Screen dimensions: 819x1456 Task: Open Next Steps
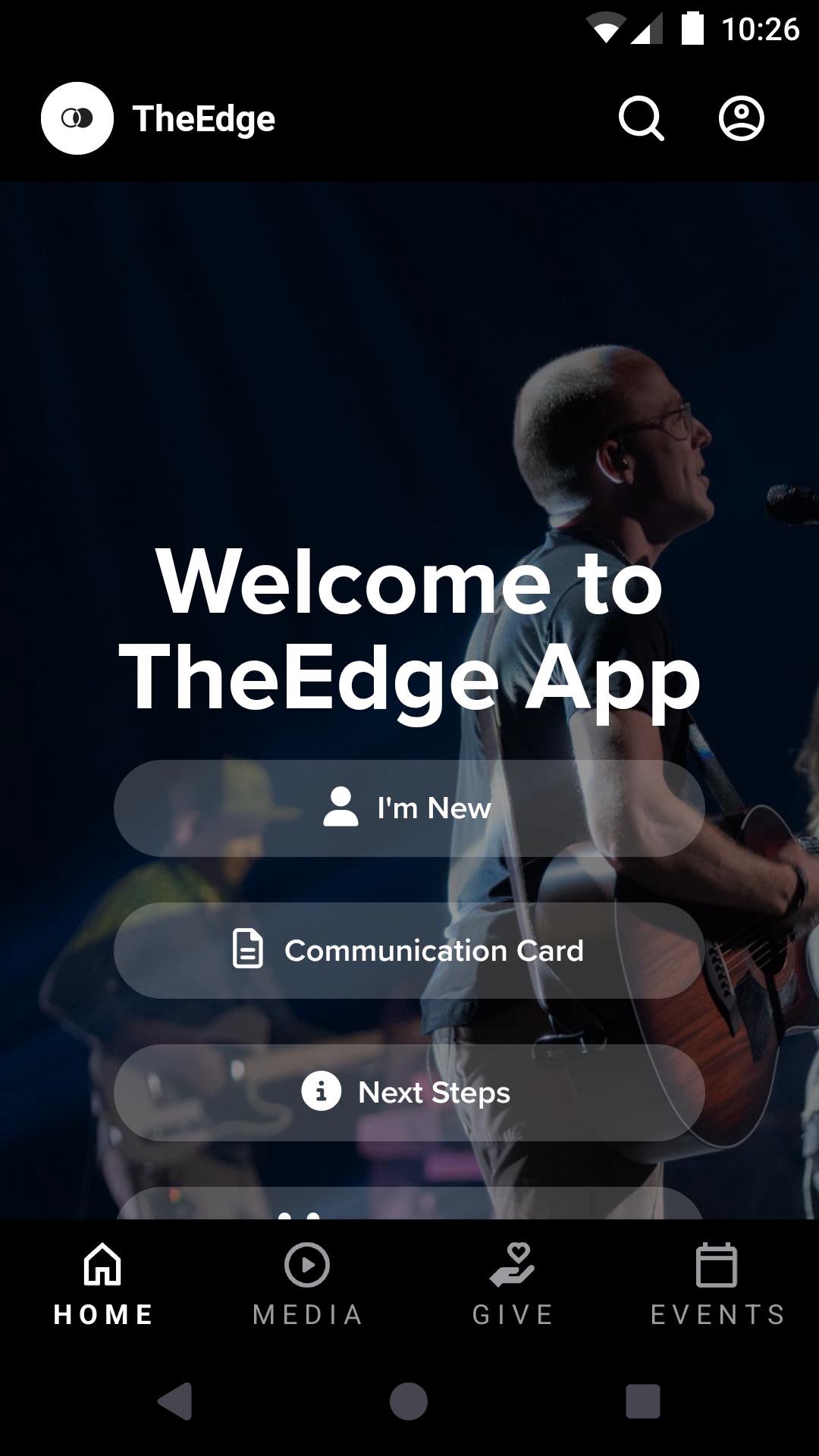409,1093
